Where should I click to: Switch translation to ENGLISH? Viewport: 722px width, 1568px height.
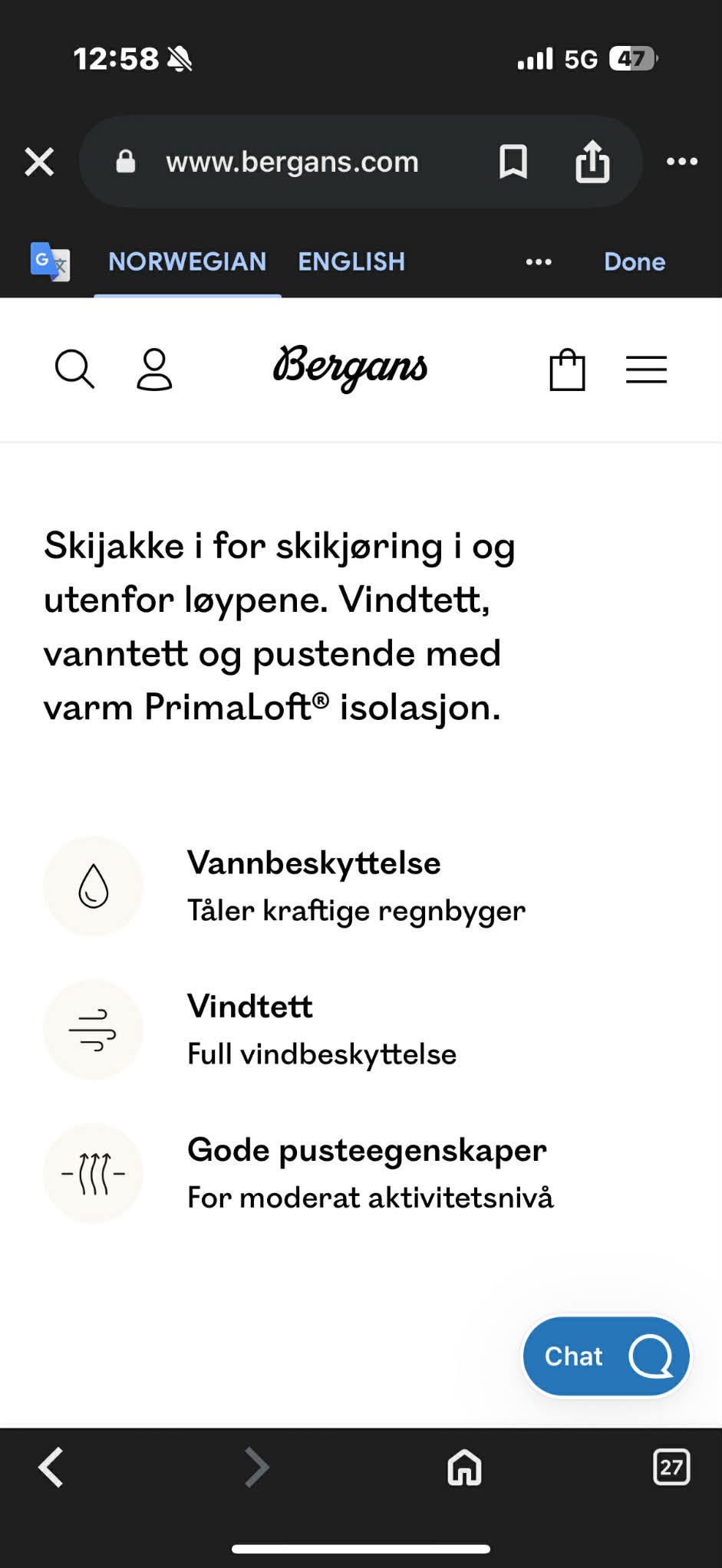point(351,261)
